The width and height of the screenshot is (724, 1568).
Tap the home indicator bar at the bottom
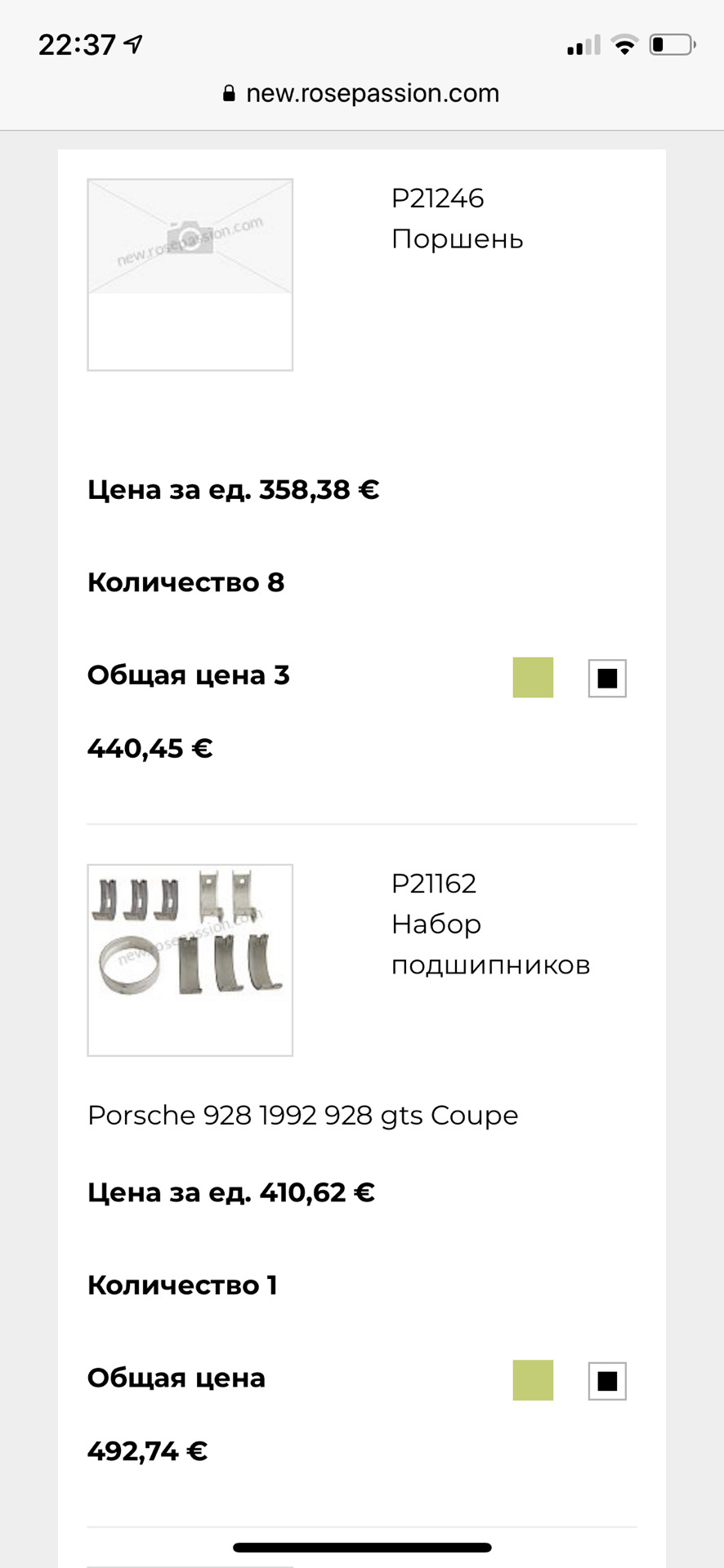pos(362,1546)
